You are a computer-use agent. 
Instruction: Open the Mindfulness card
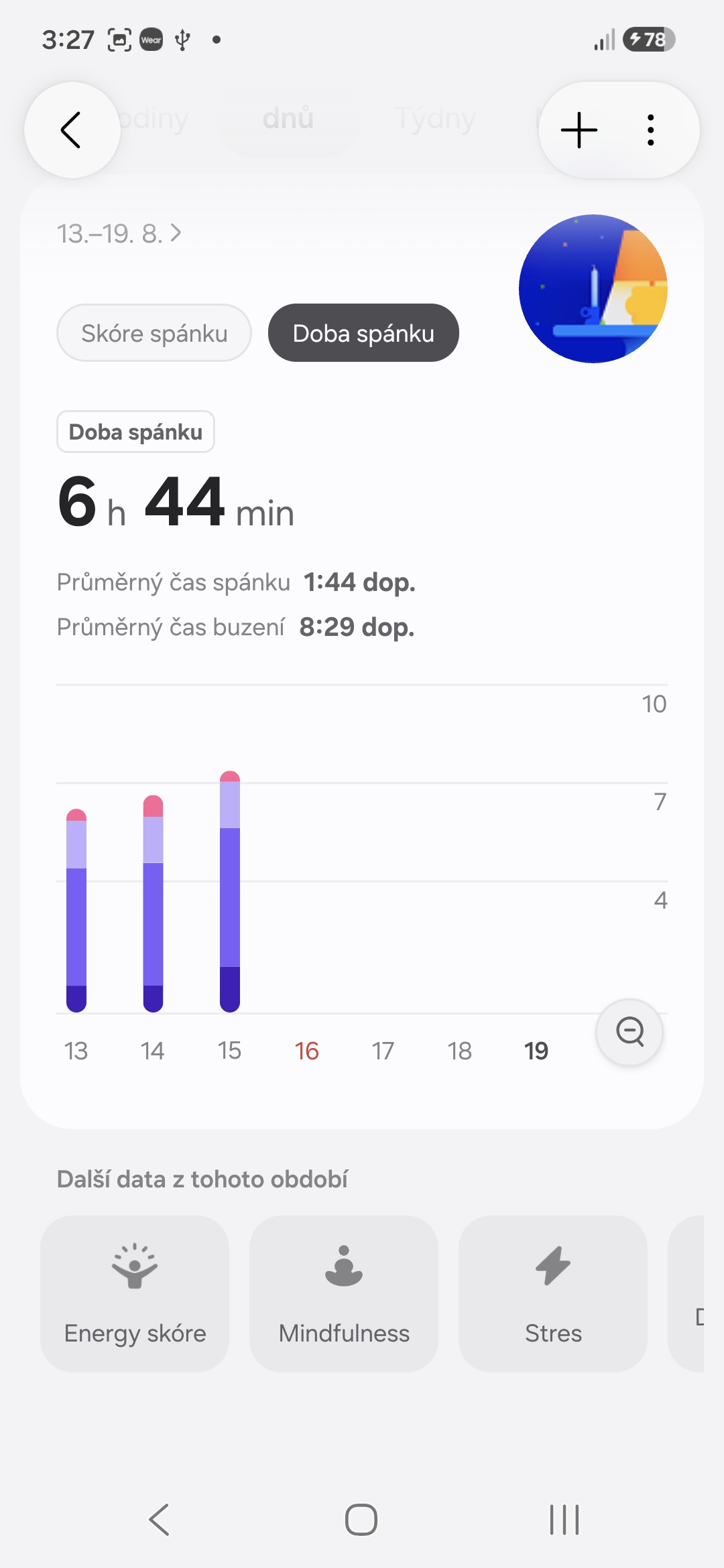pos(344,1294)
